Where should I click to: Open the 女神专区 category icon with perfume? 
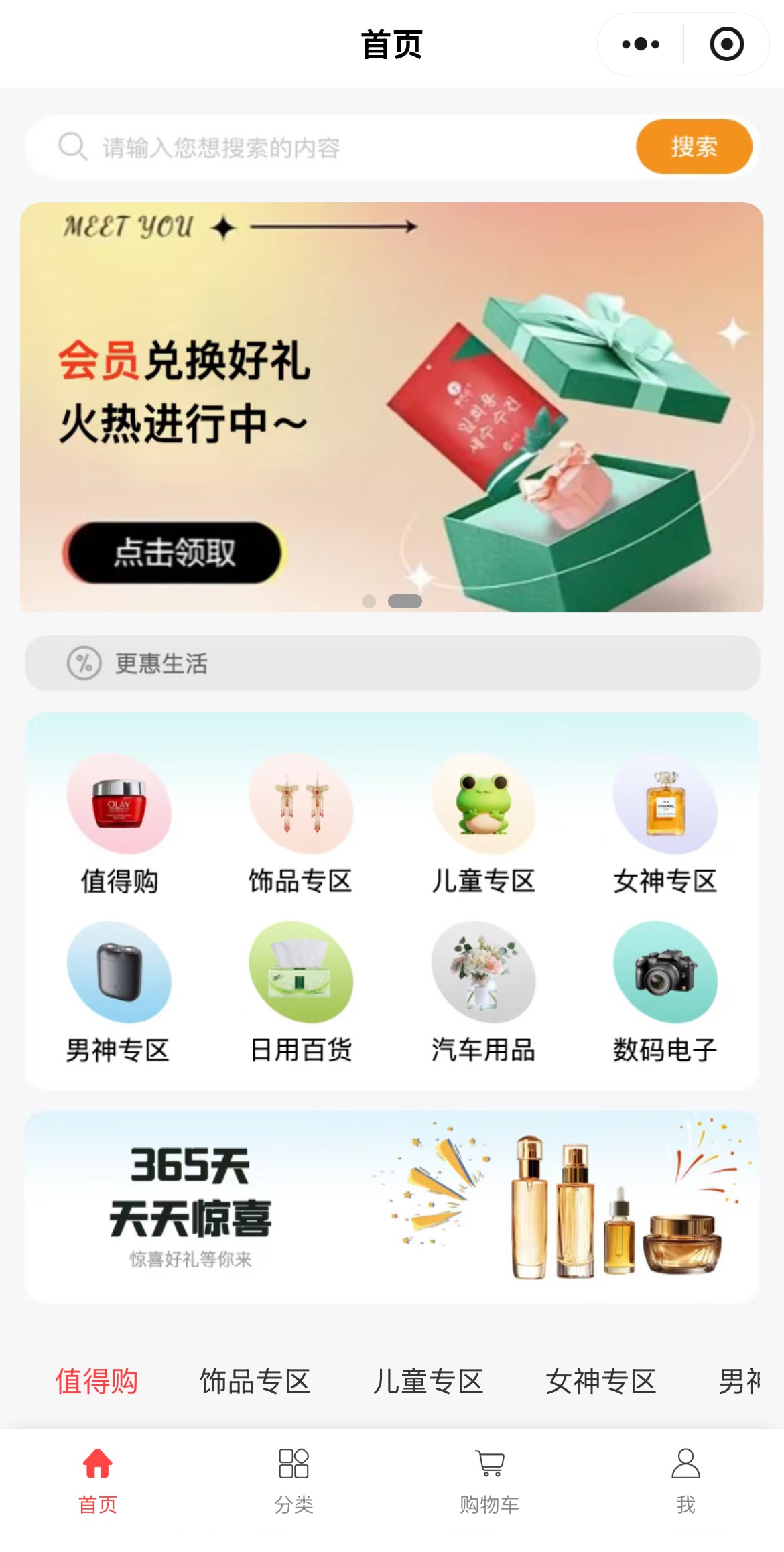665,805
